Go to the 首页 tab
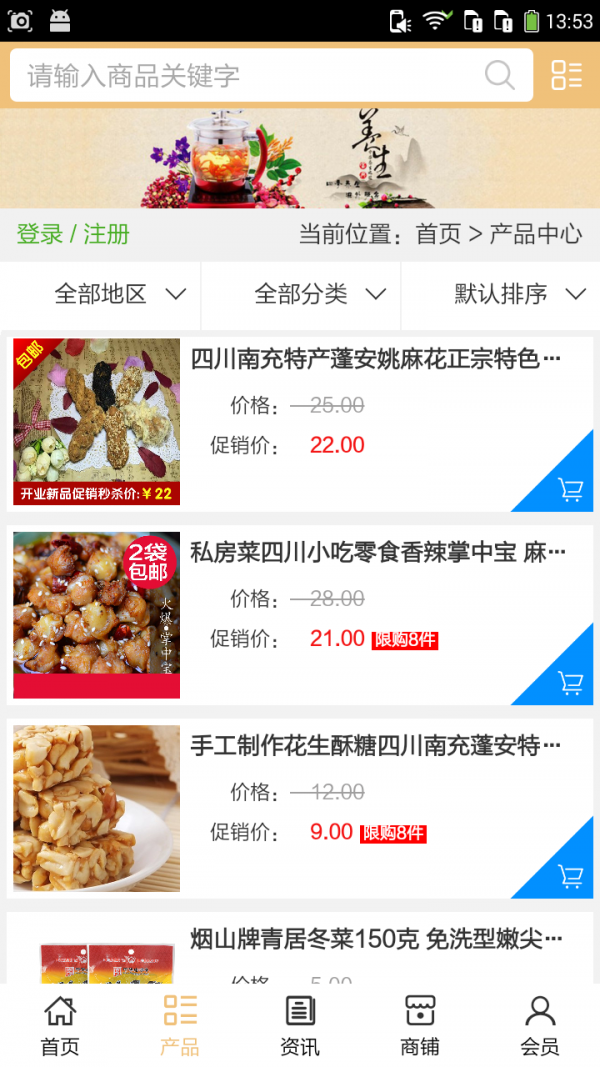 60,1025
